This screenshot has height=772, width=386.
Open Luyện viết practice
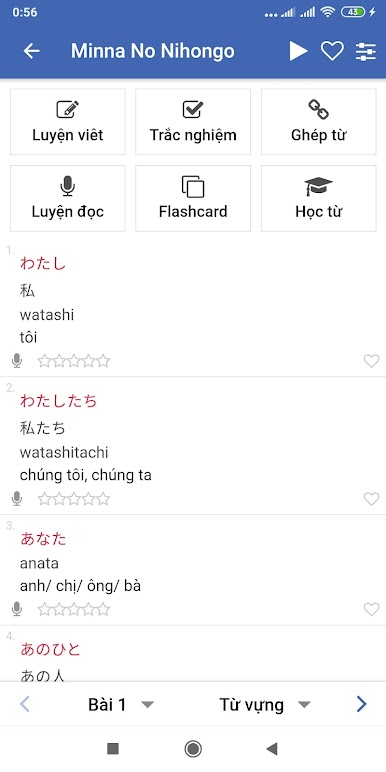(x=68, y=122)
